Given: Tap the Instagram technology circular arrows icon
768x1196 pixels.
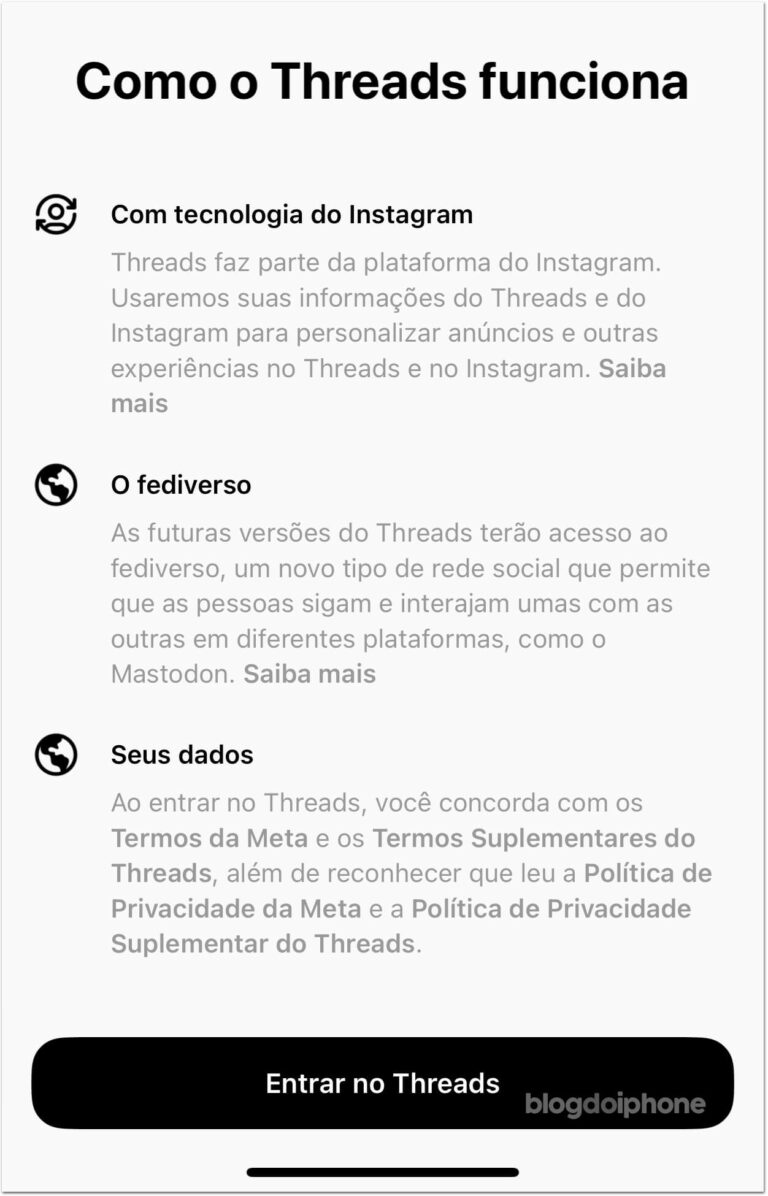Looking at the screenshot, I should pyautogui.click(x=57, y=213).
